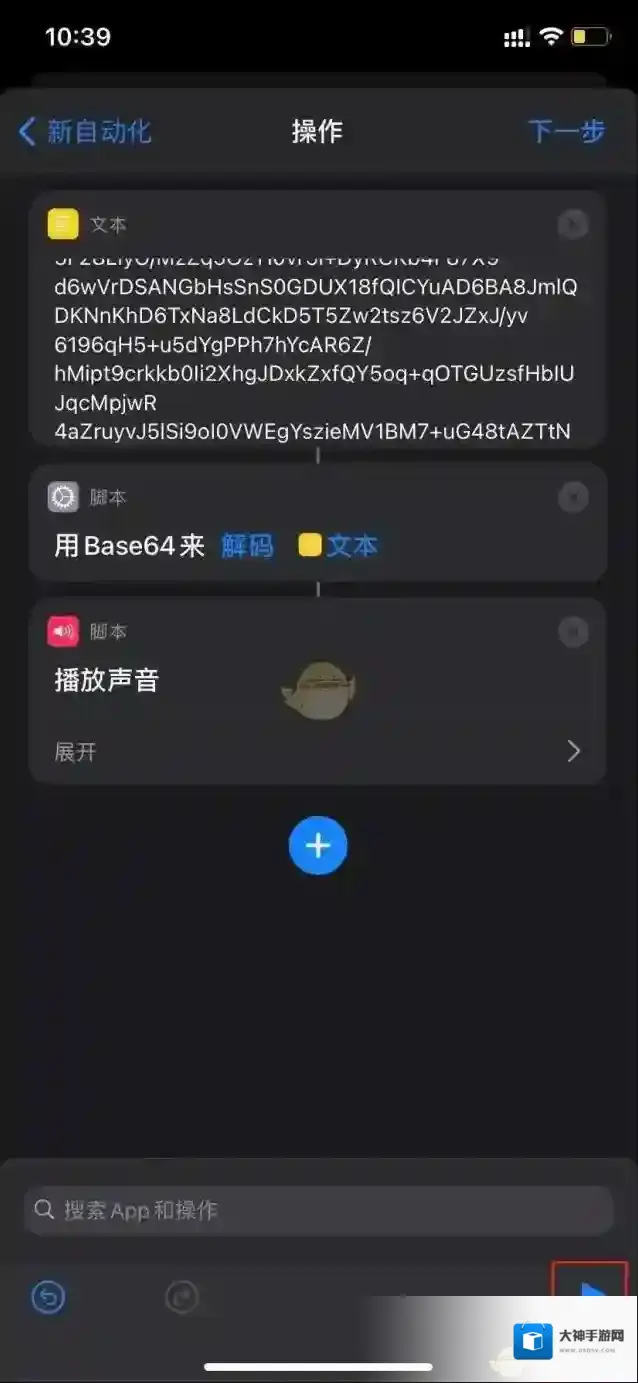The width and height of the screenshot is (638, 1383).
Task: Edit the Base64 text content
Action: 317,345
